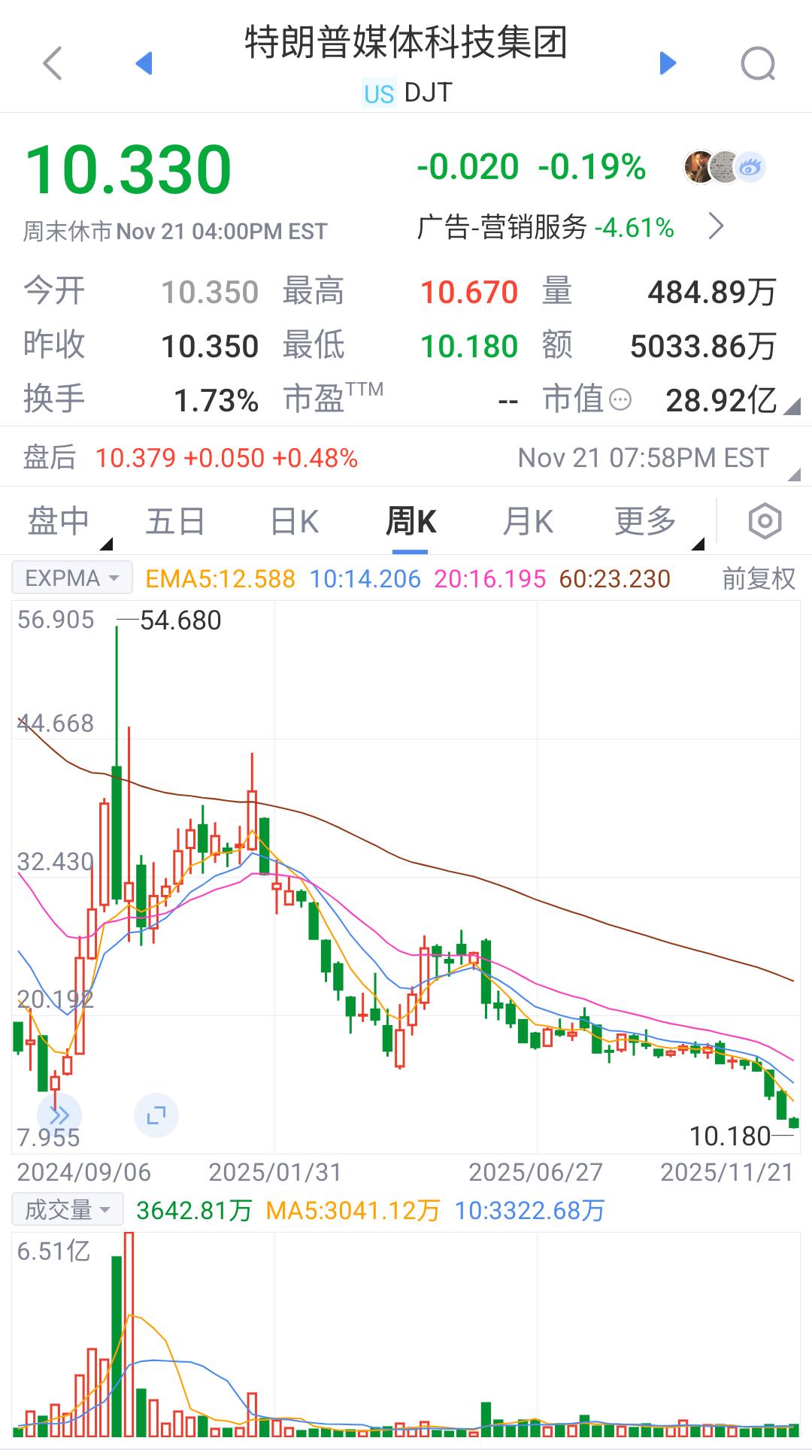Switch to the 日K tab
Image resolution: width=812 pixels, height=1456 pixels.
pyautogui.click(x=293, y=520)
